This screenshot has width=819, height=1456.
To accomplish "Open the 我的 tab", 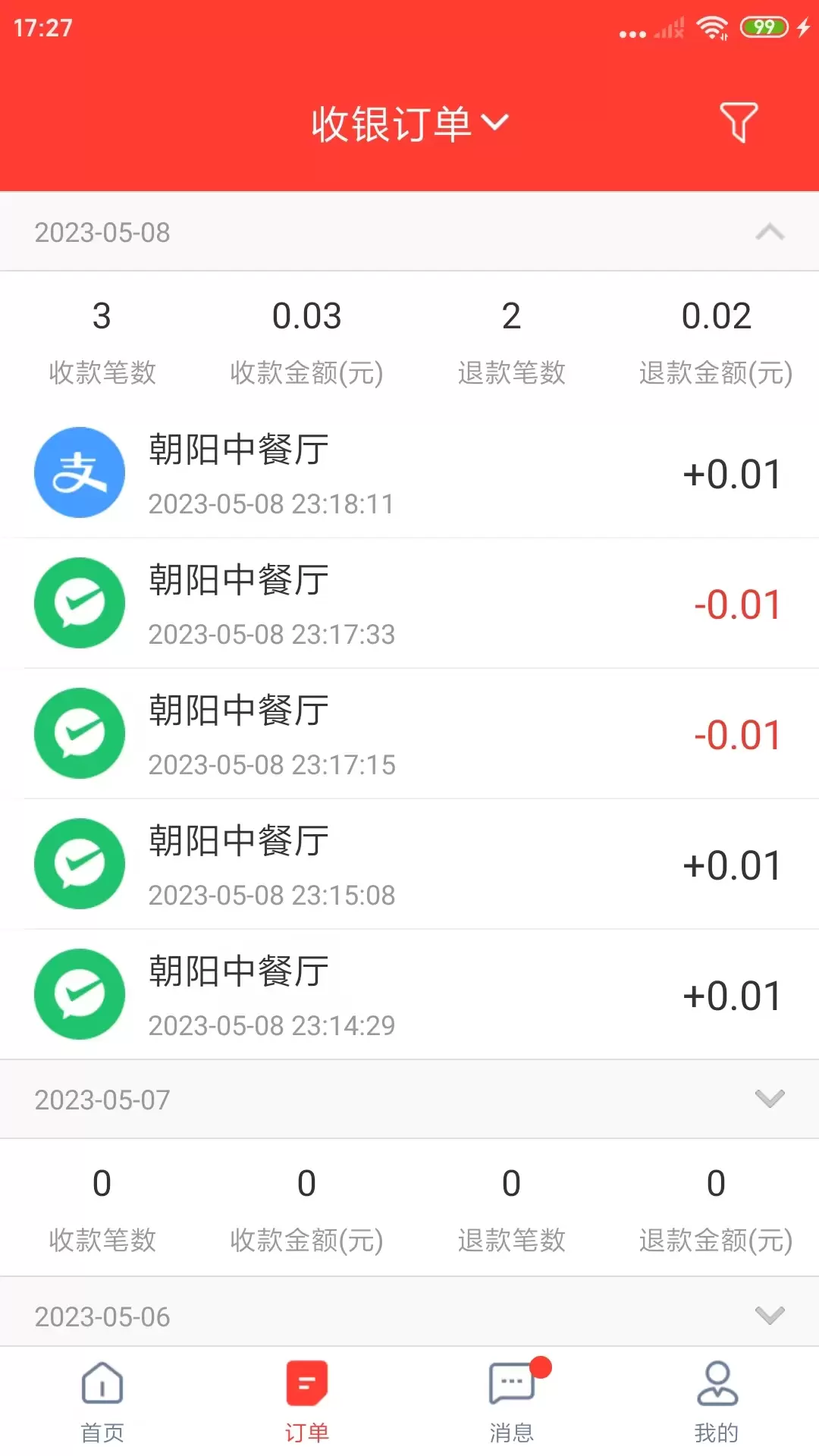I will point(717,1401).
